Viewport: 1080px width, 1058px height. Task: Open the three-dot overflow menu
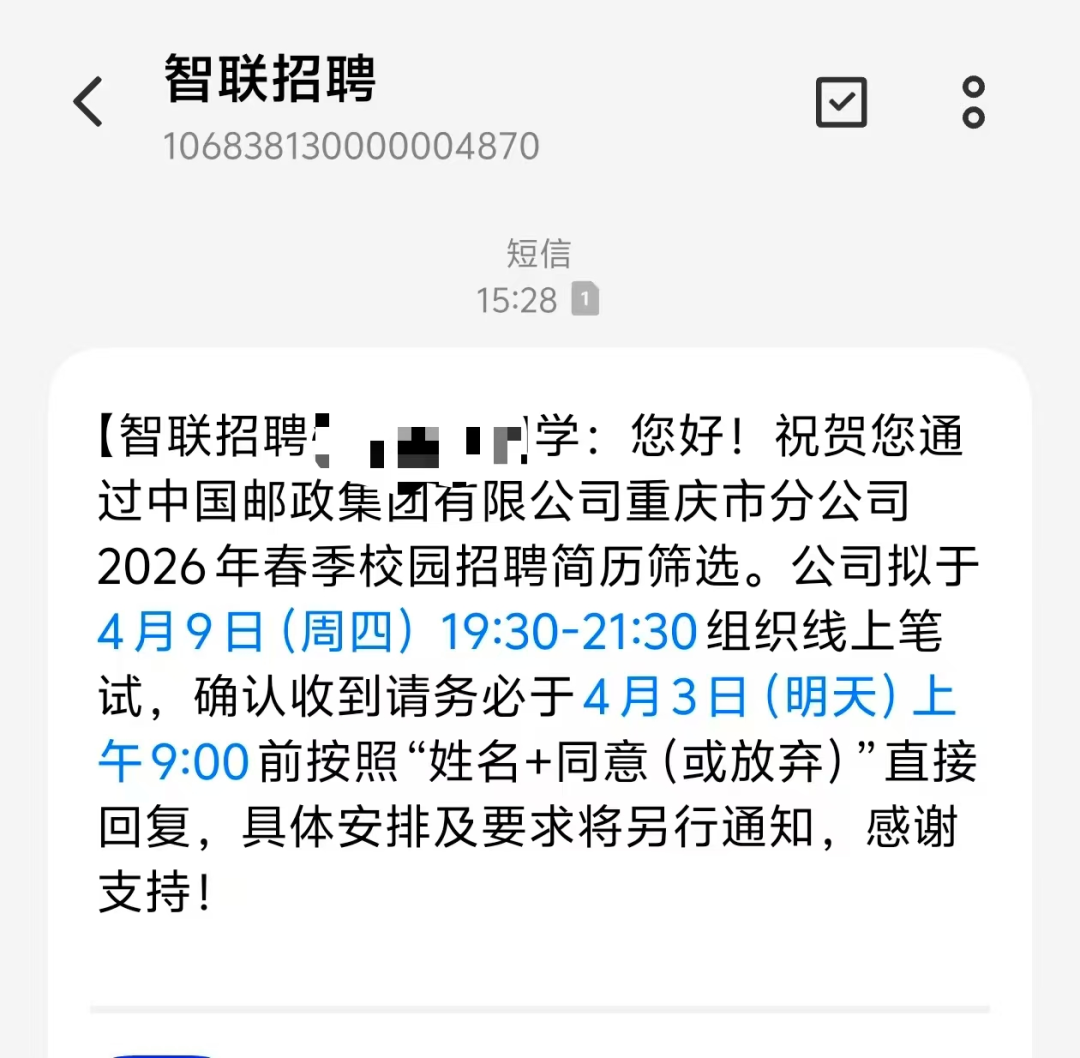coord(973,102)
